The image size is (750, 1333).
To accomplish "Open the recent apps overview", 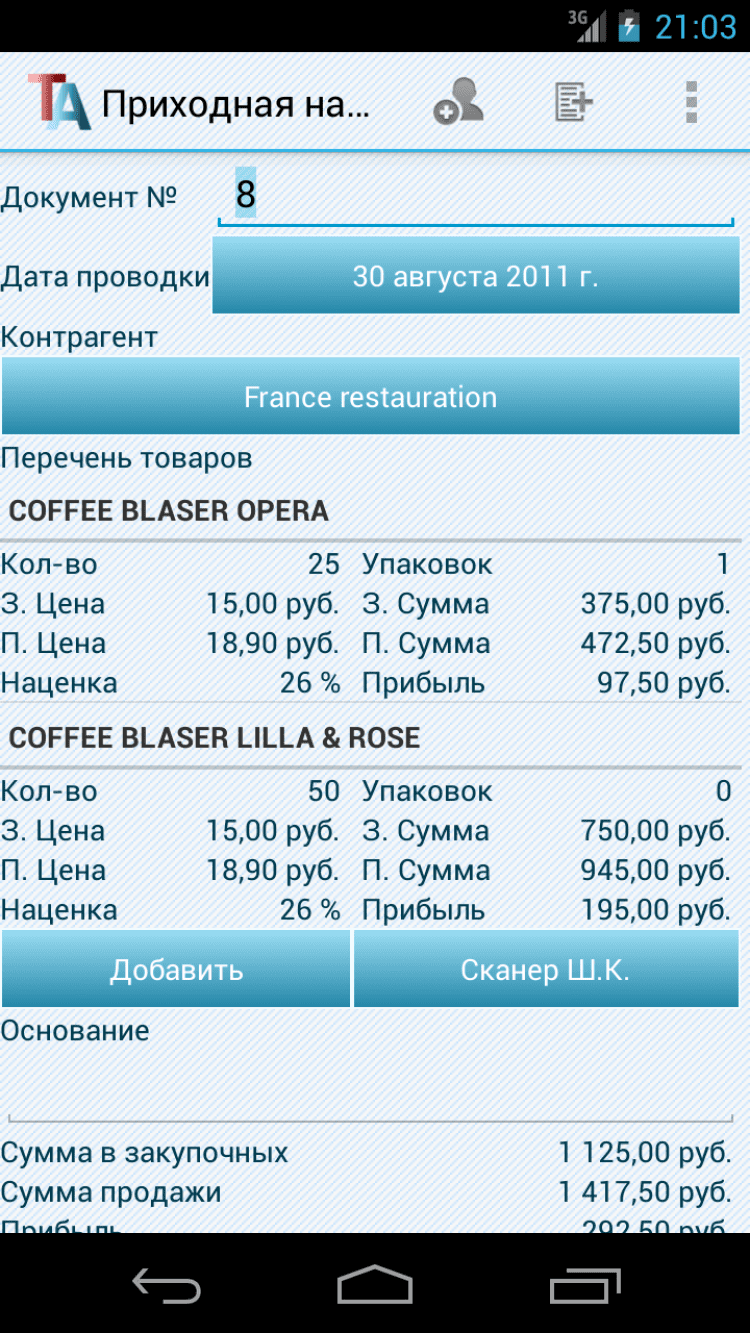I will (x=585, y=1286).
